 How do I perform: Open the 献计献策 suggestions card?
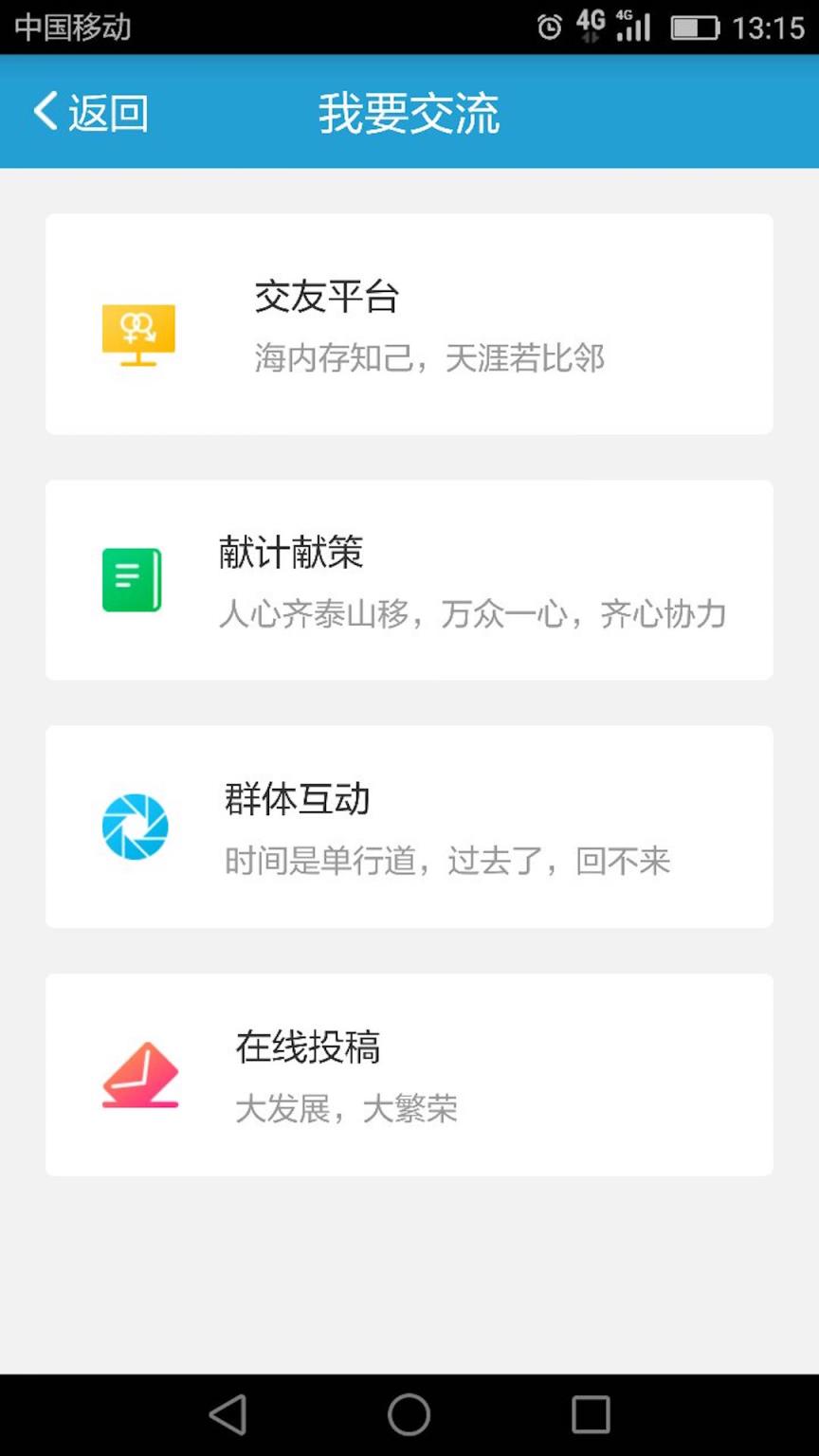(408, 579)
